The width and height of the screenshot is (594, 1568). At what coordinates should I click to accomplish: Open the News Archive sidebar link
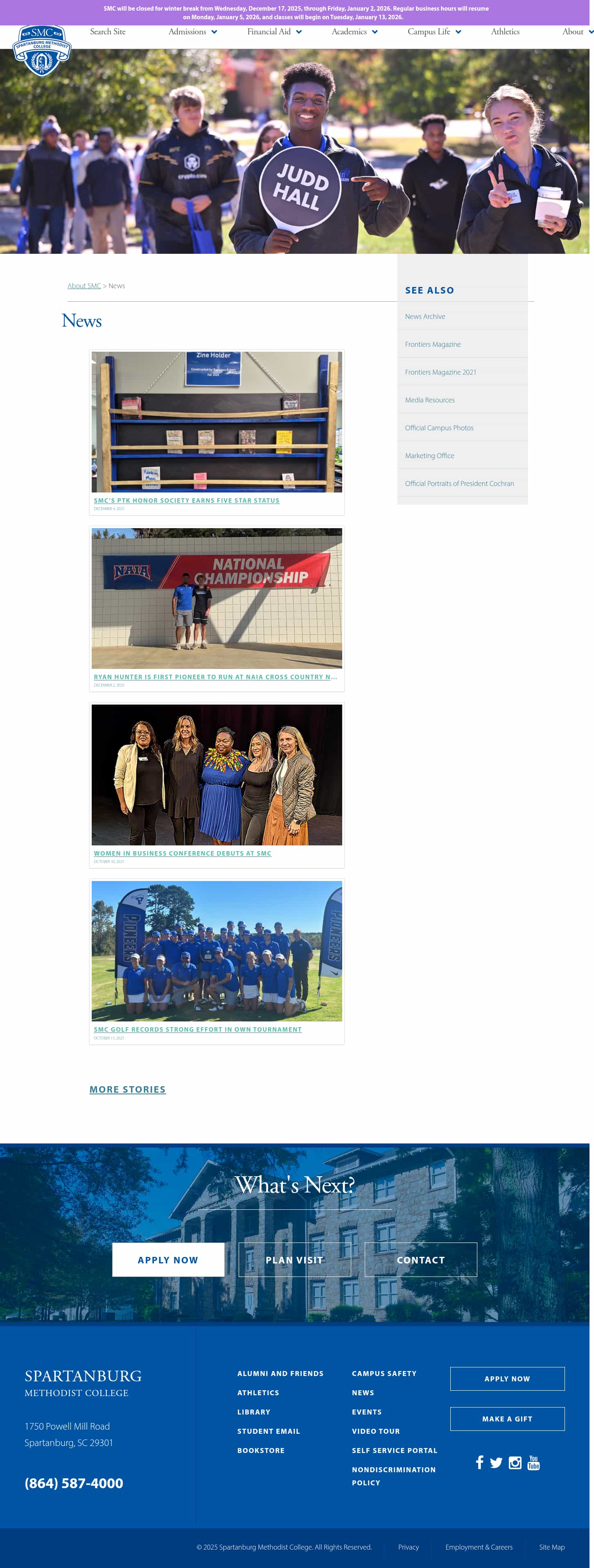coord(425,316)
